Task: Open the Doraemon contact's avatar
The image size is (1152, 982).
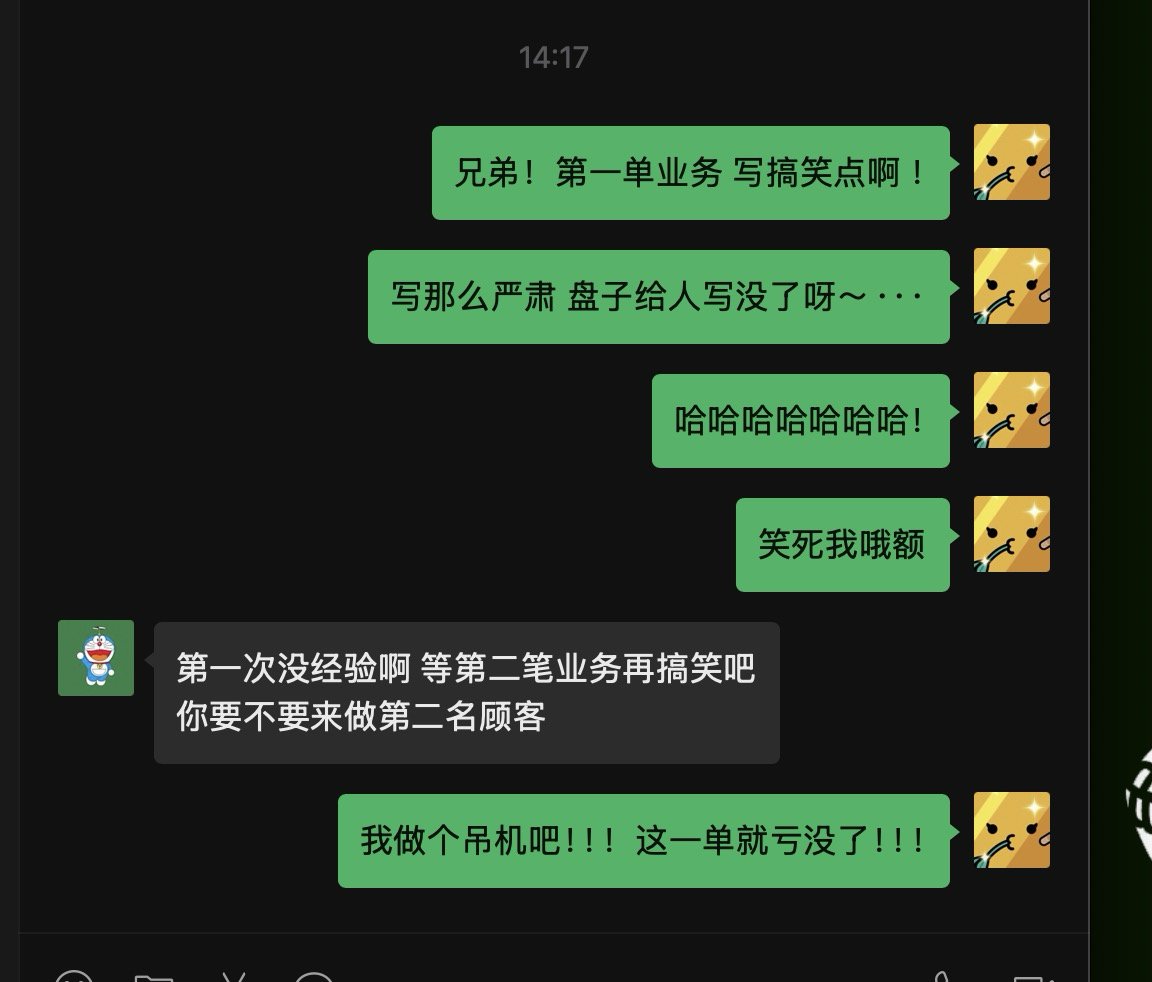Action: [96, 658]
